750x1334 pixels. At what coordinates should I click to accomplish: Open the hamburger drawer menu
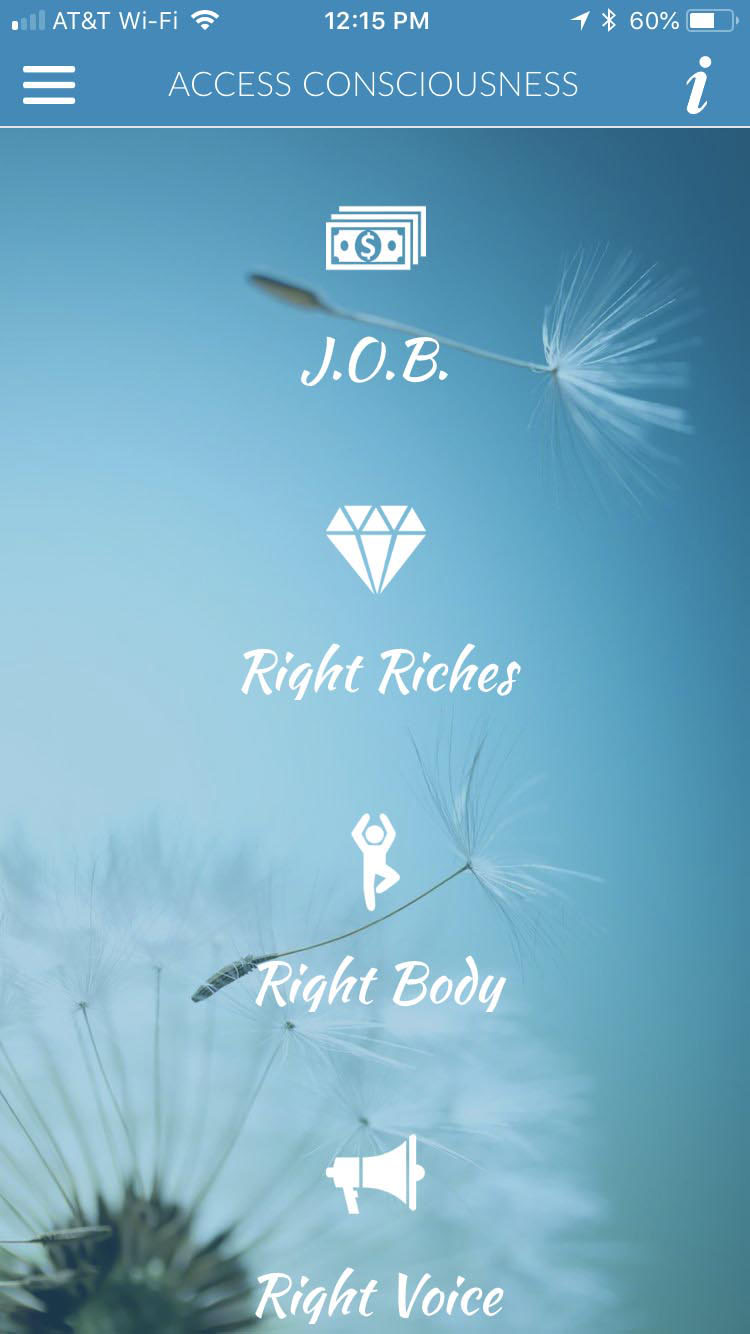point(49,85)
